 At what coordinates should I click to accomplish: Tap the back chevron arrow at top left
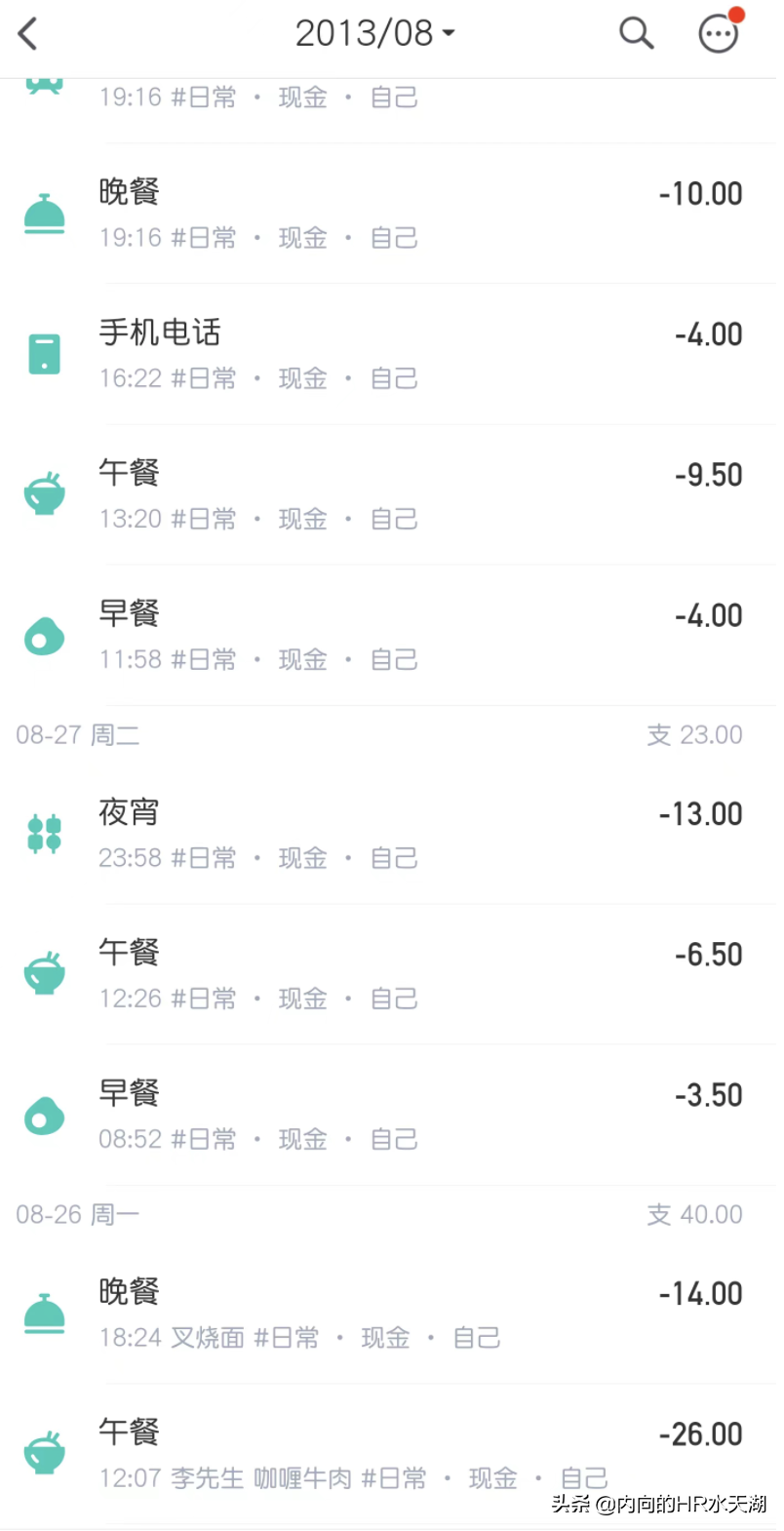[x=27, y=32]
